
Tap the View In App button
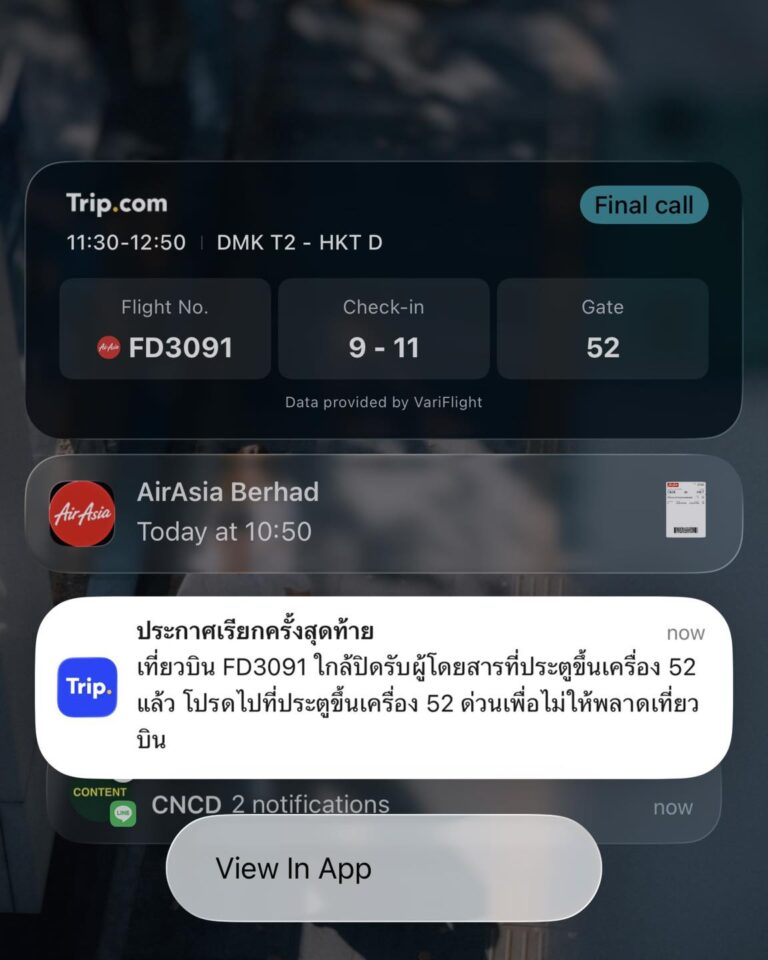pyautogui.click(x=383, y=868)
